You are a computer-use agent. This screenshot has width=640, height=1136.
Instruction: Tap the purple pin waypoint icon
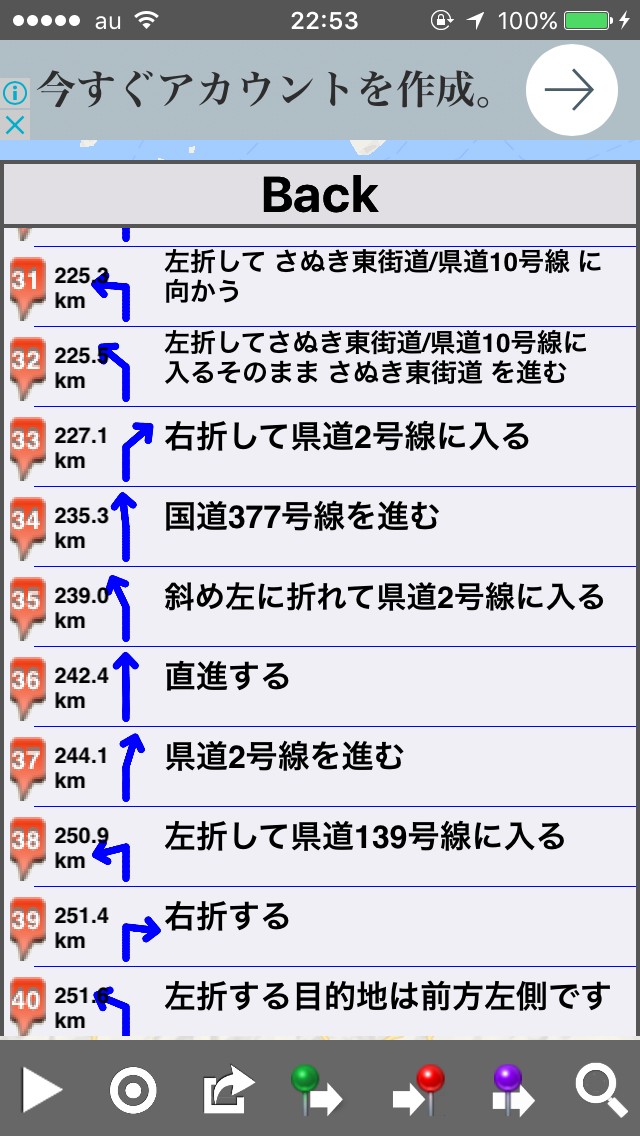click(x=512, y=1090)
